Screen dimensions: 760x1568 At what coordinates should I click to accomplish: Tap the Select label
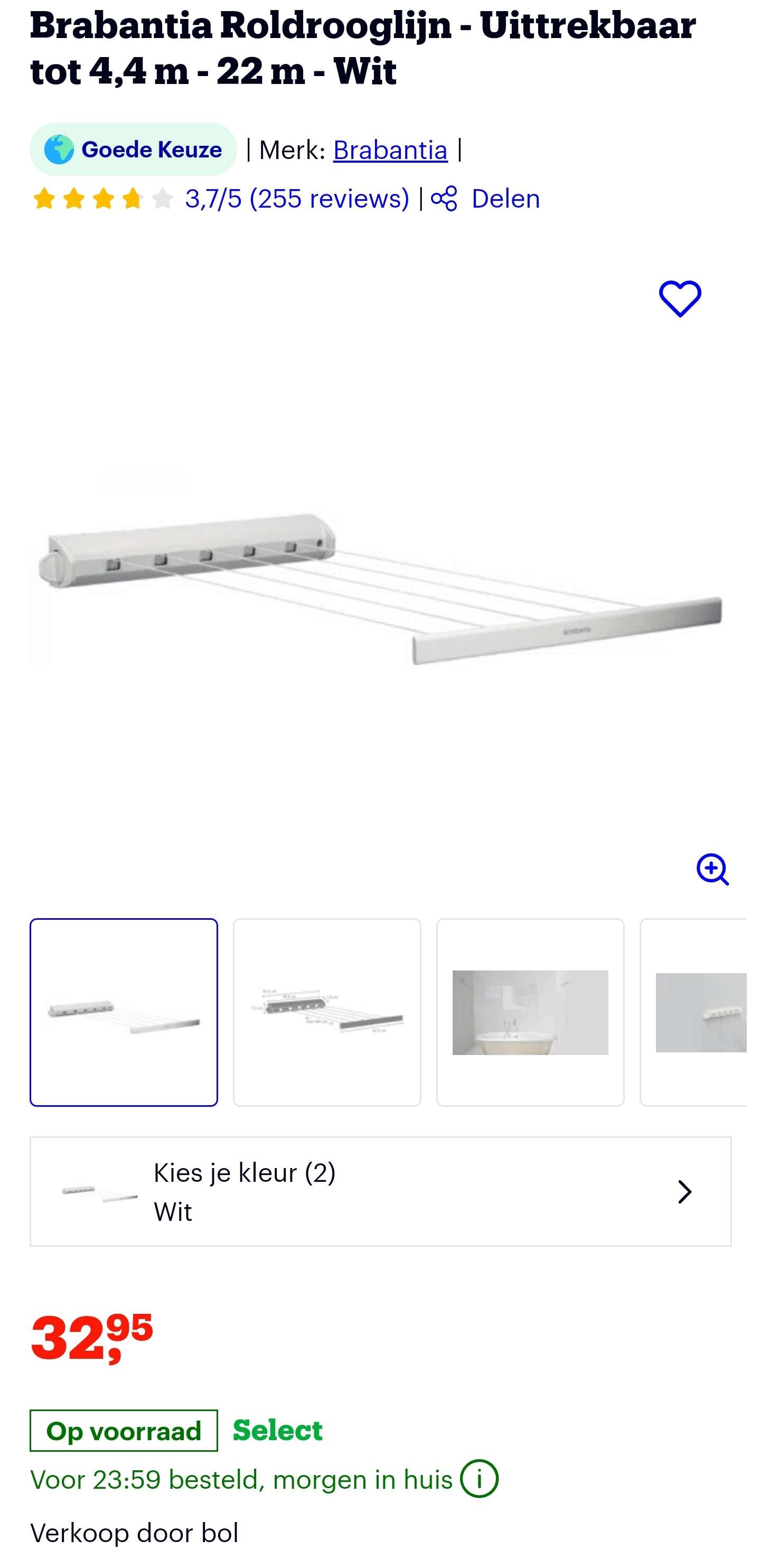(277, 1430)
